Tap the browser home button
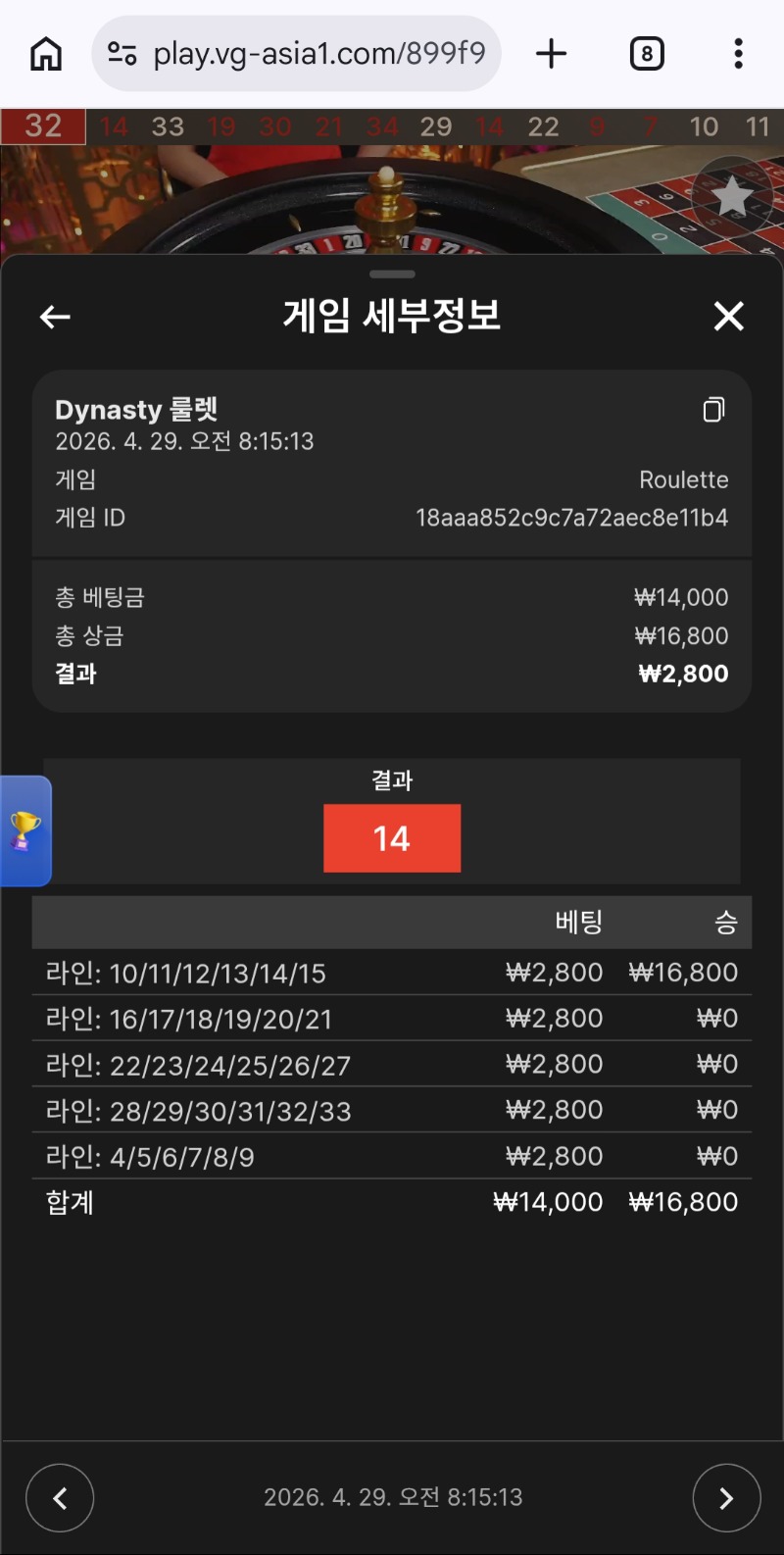This screenshot has width=784, height=1555. pyautogui.click(x=46, y=54)
